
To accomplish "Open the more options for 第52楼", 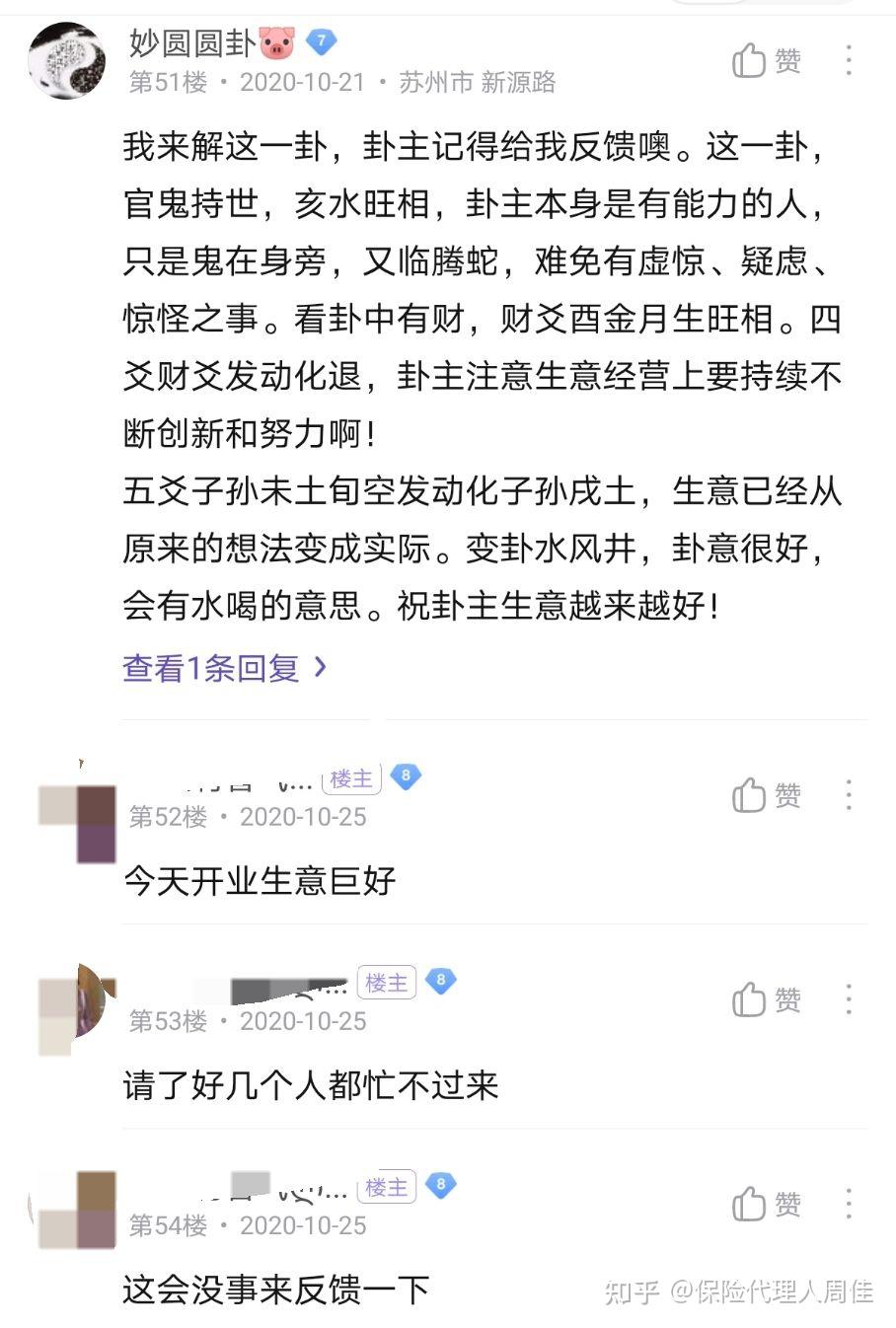I will 849,795.
